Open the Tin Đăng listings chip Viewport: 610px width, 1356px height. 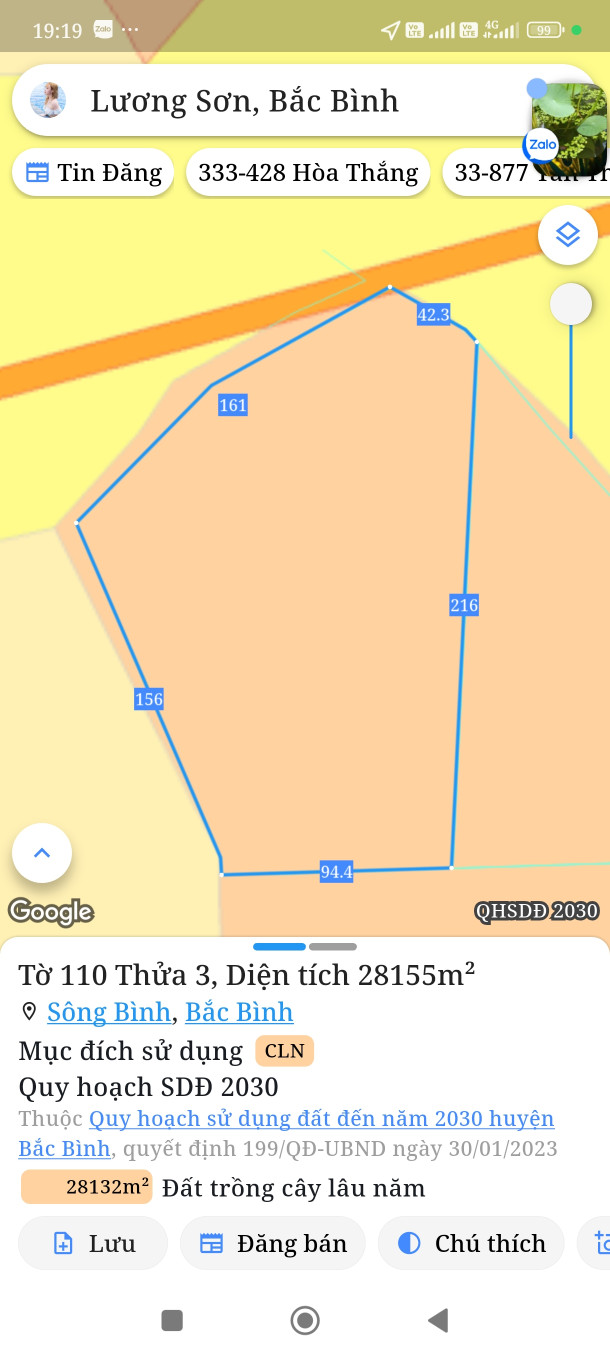pos(94,173)
